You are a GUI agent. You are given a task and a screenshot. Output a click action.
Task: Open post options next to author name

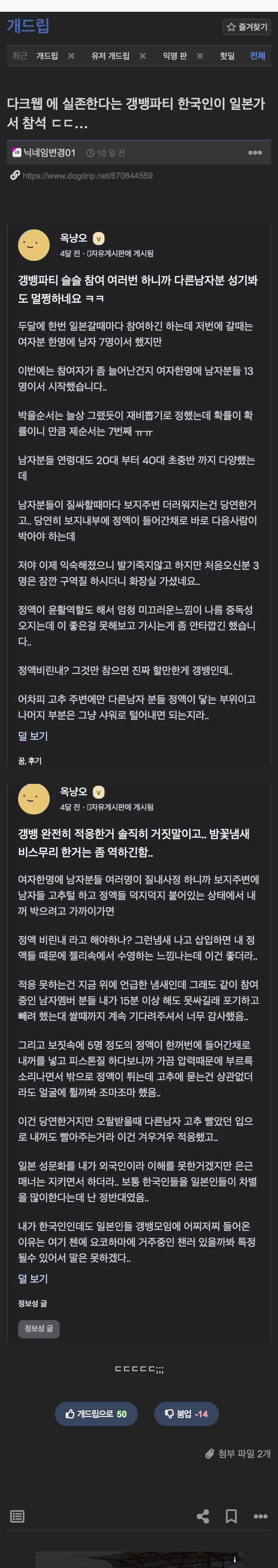pyautogui.click(x=255, y=153)
